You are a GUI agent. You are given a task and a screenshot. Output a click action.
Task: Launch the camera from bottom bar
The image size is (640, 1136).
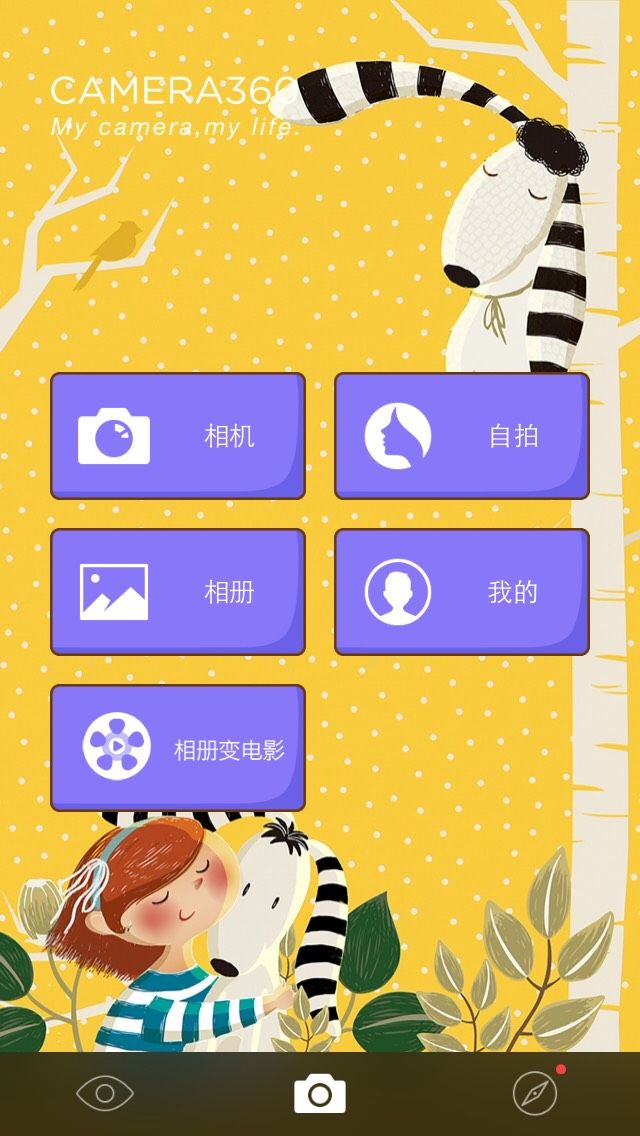(x=320, y=1094)
